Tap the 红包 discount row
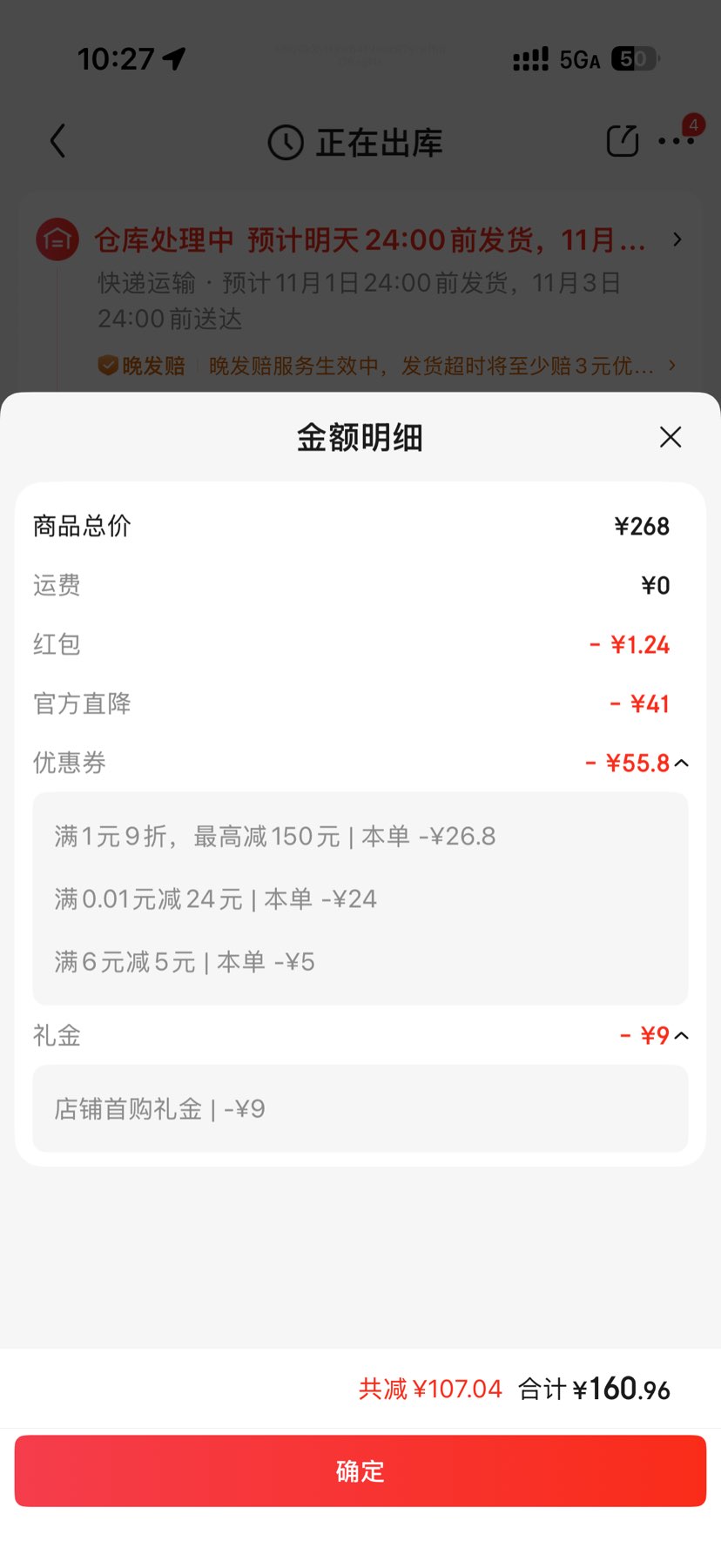Viewport: 721px width, 1568px height. pyautogui.click(x=360, y=644)
